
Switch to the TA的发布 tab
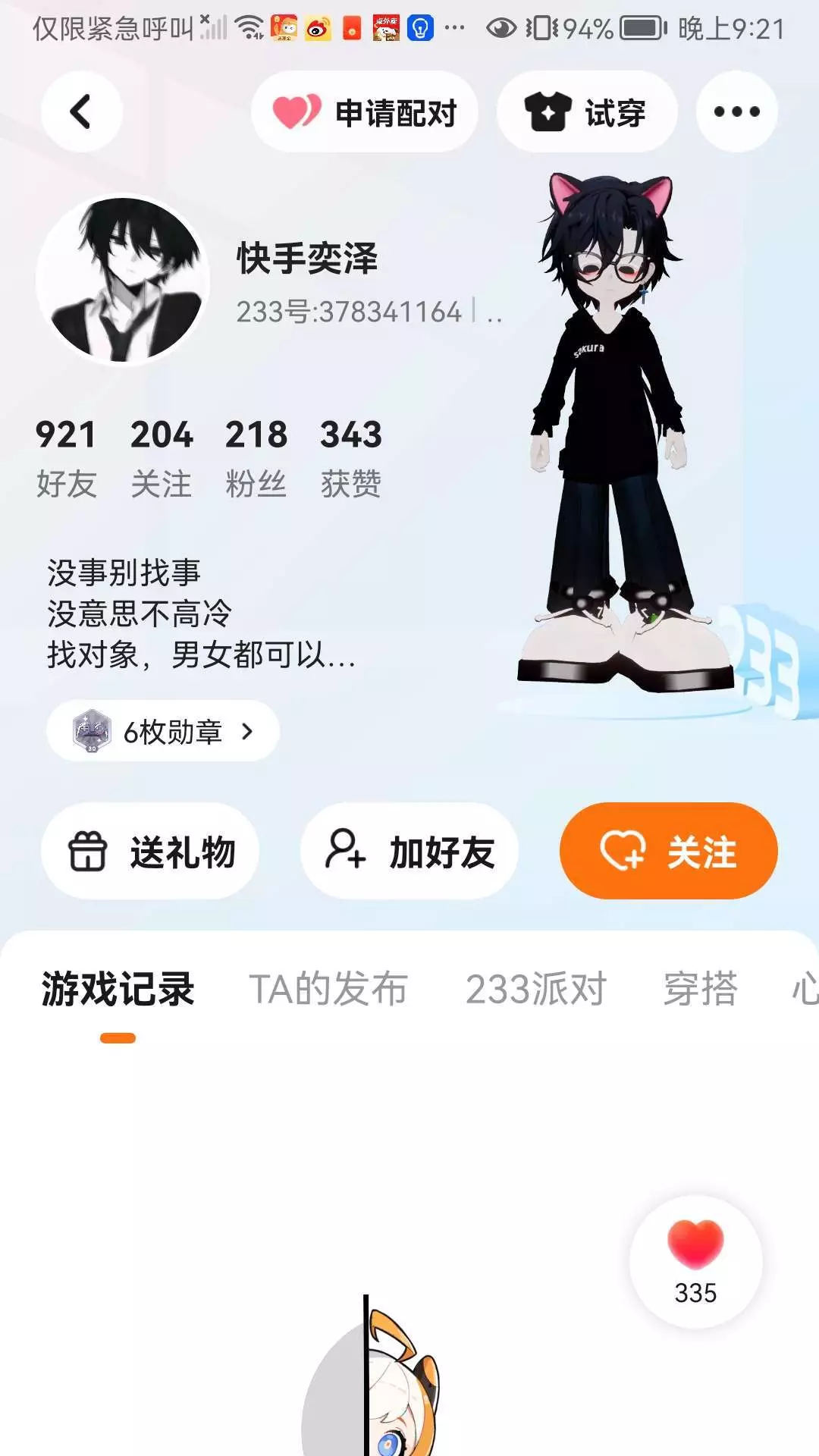tap(328, 989)
